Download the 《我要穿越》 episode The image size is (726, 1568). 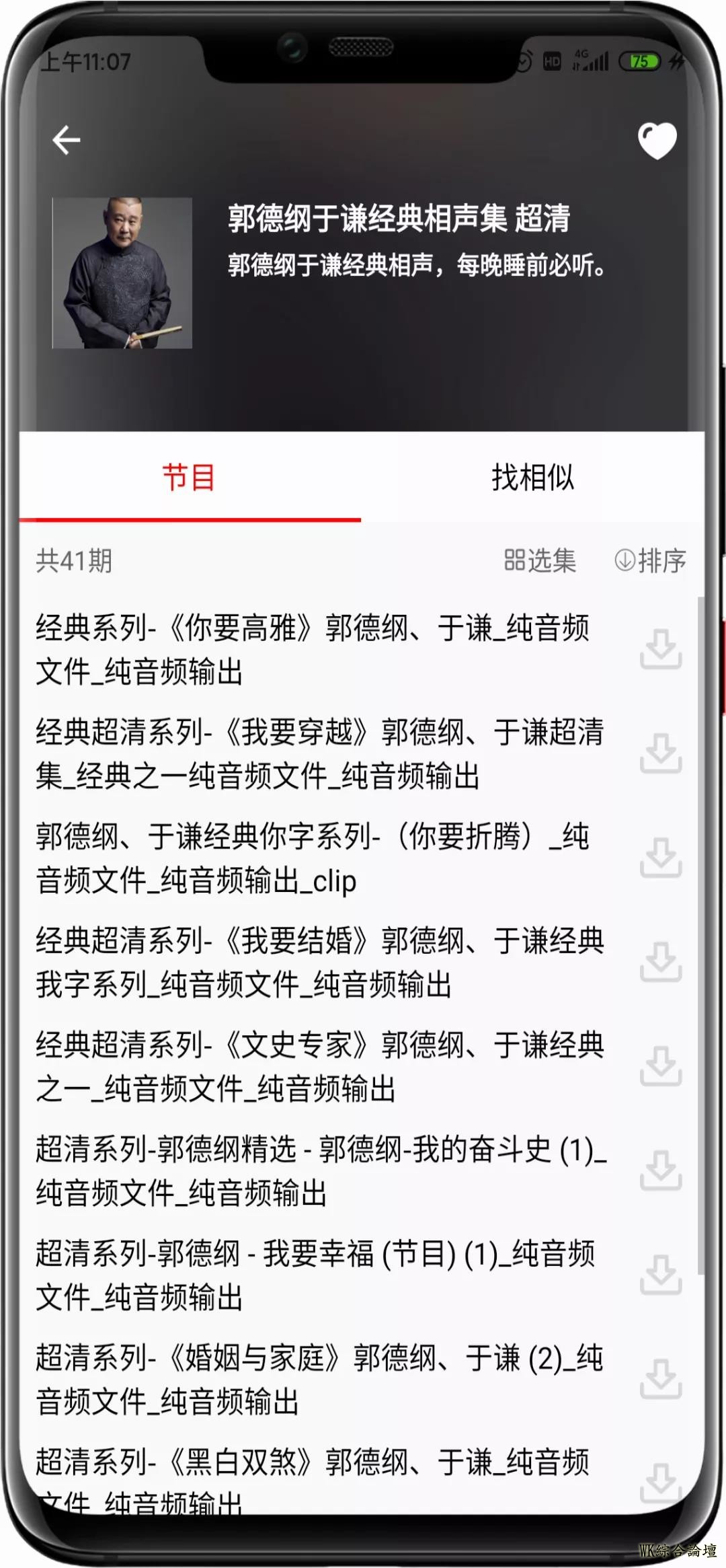point(661,754)
